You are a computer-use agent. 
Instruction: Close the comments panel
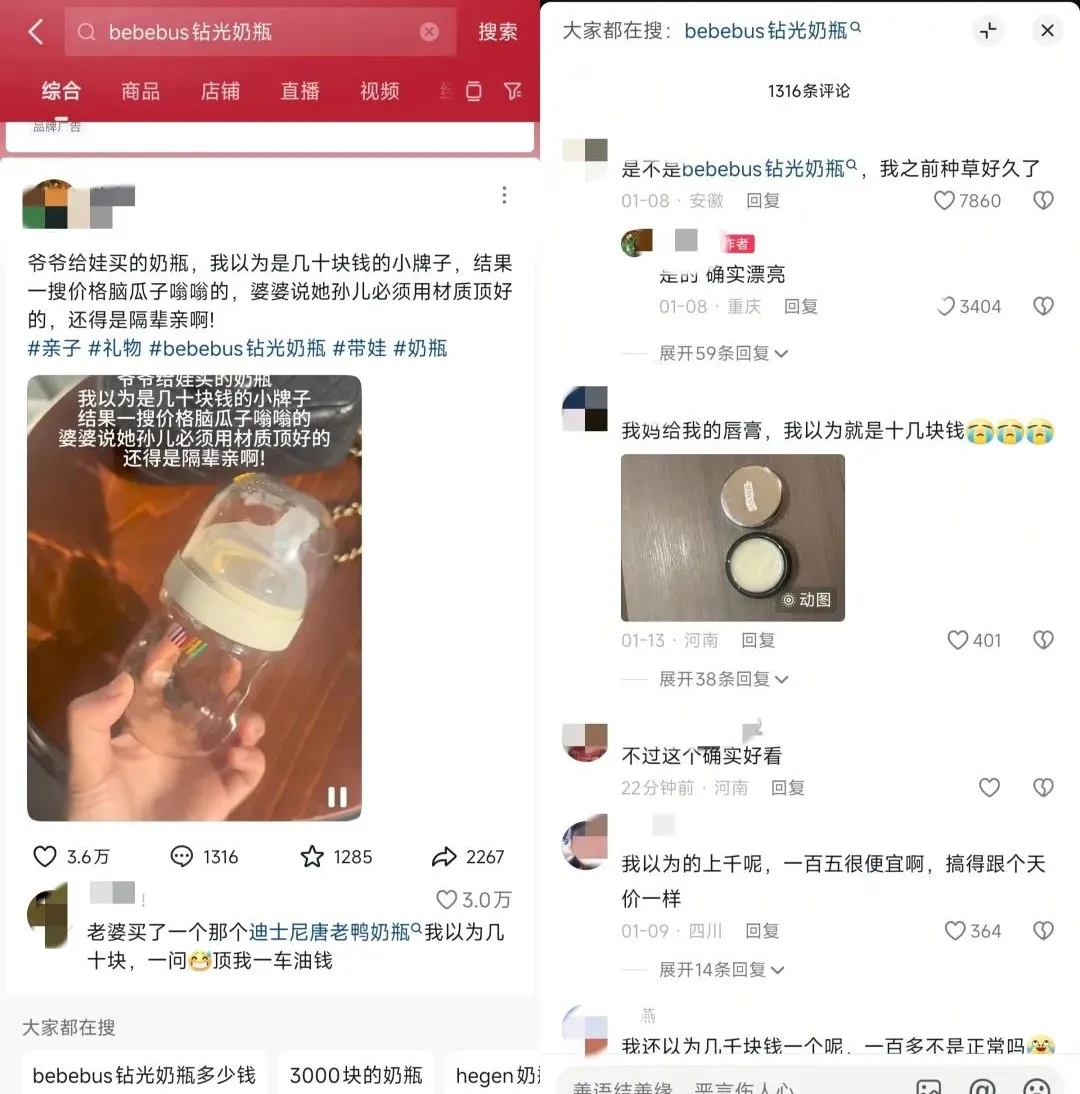pos(1047,31)
